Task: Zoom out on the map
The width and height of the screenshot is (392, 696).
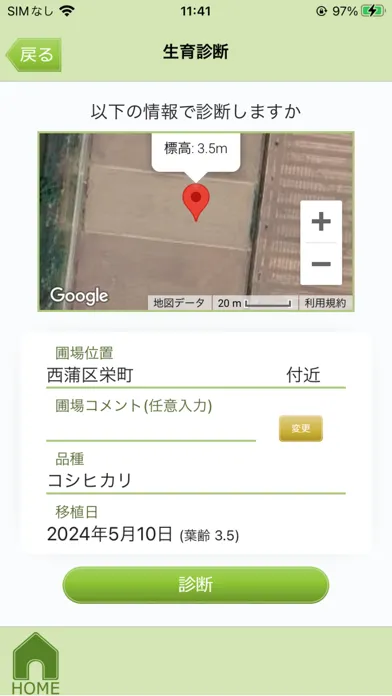Action: click(x=321, y=264)
